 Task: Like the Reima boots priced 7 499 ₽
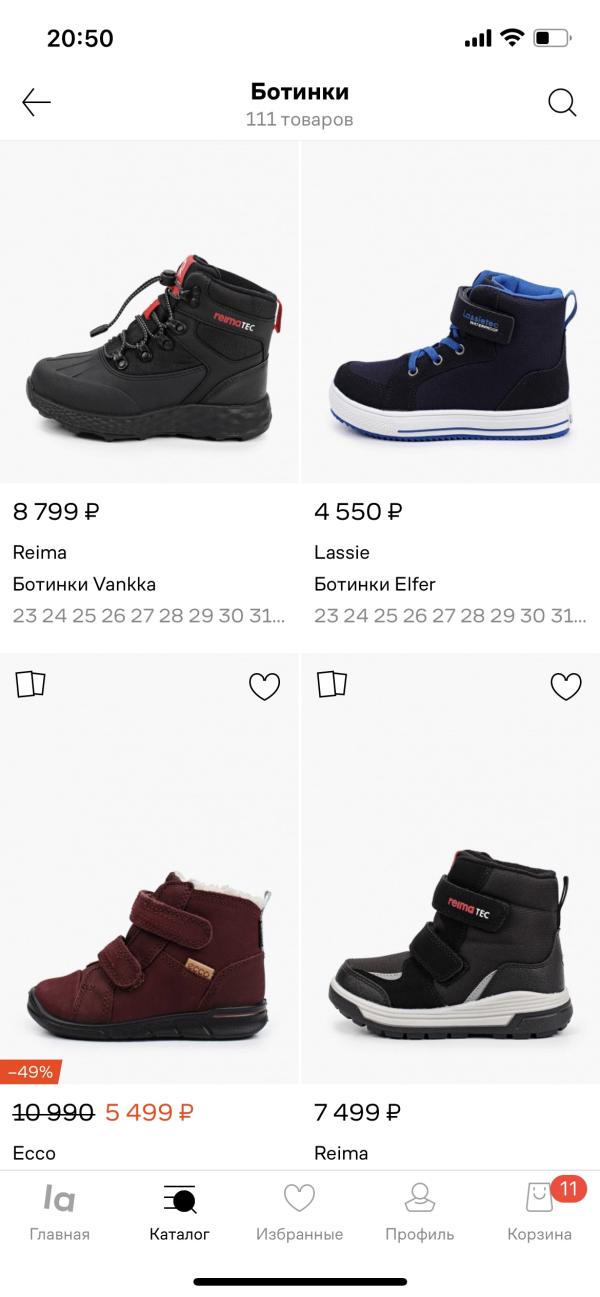tap(566, 687)
